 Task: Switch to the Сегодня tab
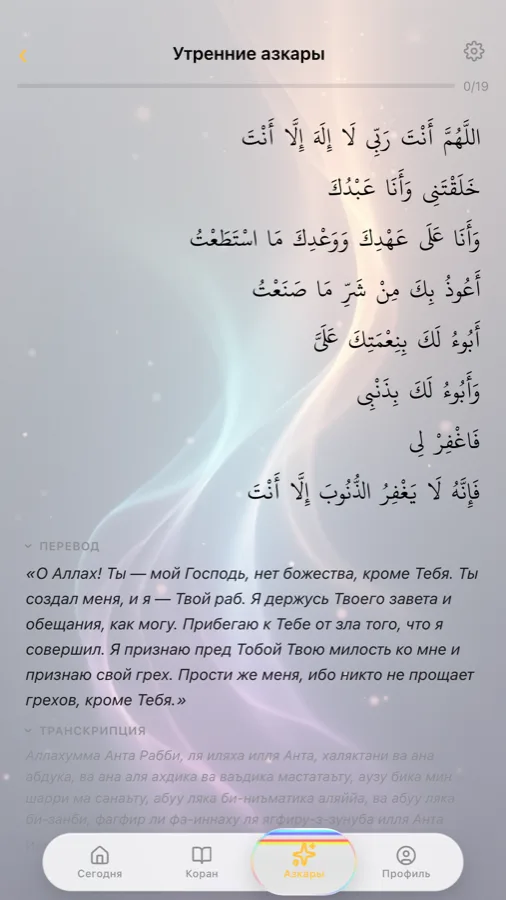coord(100,862)
